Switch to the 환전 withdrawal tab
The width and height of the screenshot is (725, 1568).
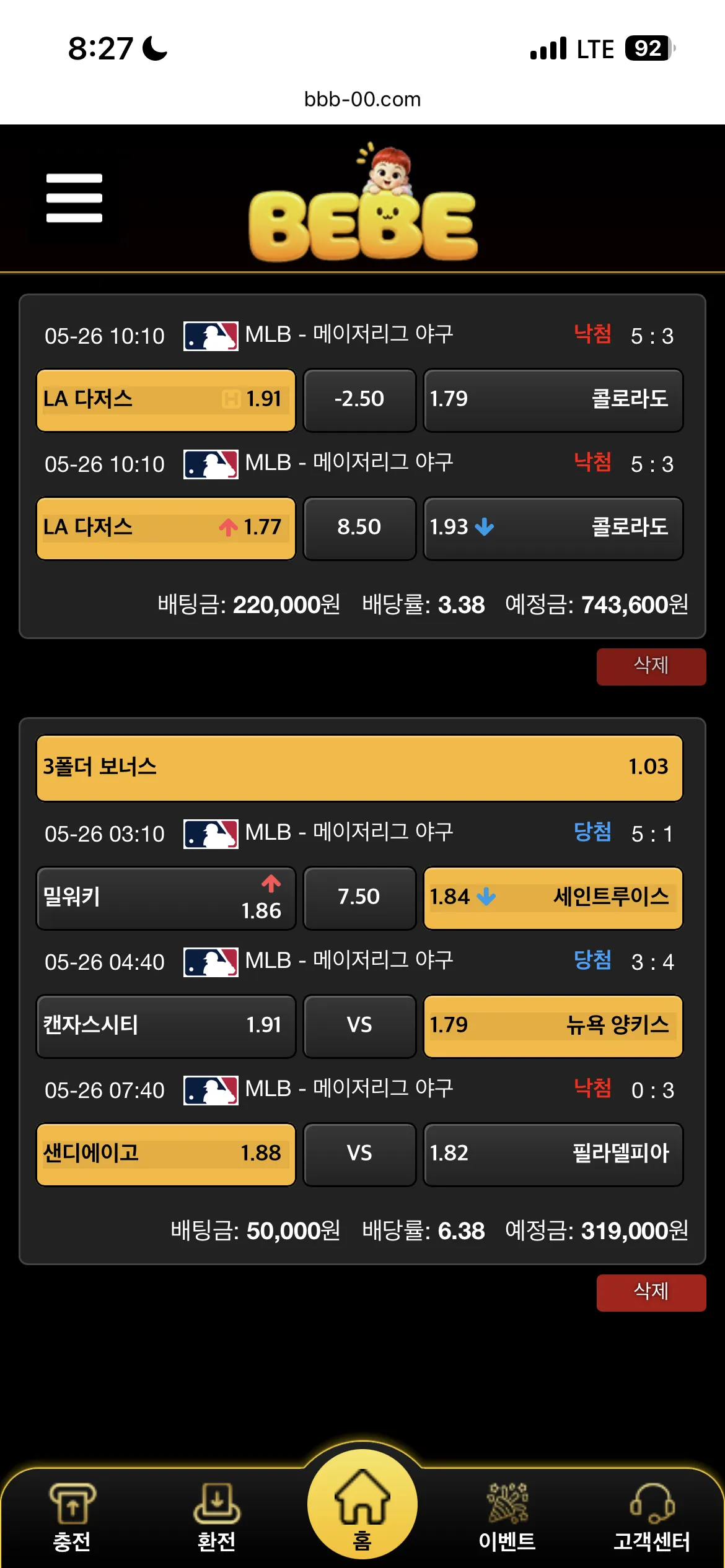pos(217,1517)
